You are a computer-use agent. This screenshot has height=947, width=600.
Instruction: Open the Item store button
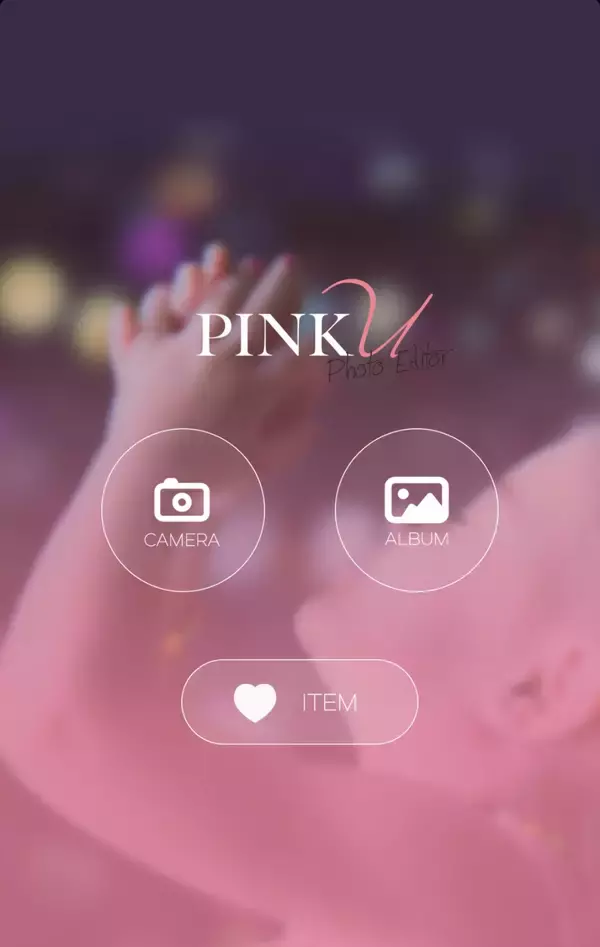tap(299, 702)
